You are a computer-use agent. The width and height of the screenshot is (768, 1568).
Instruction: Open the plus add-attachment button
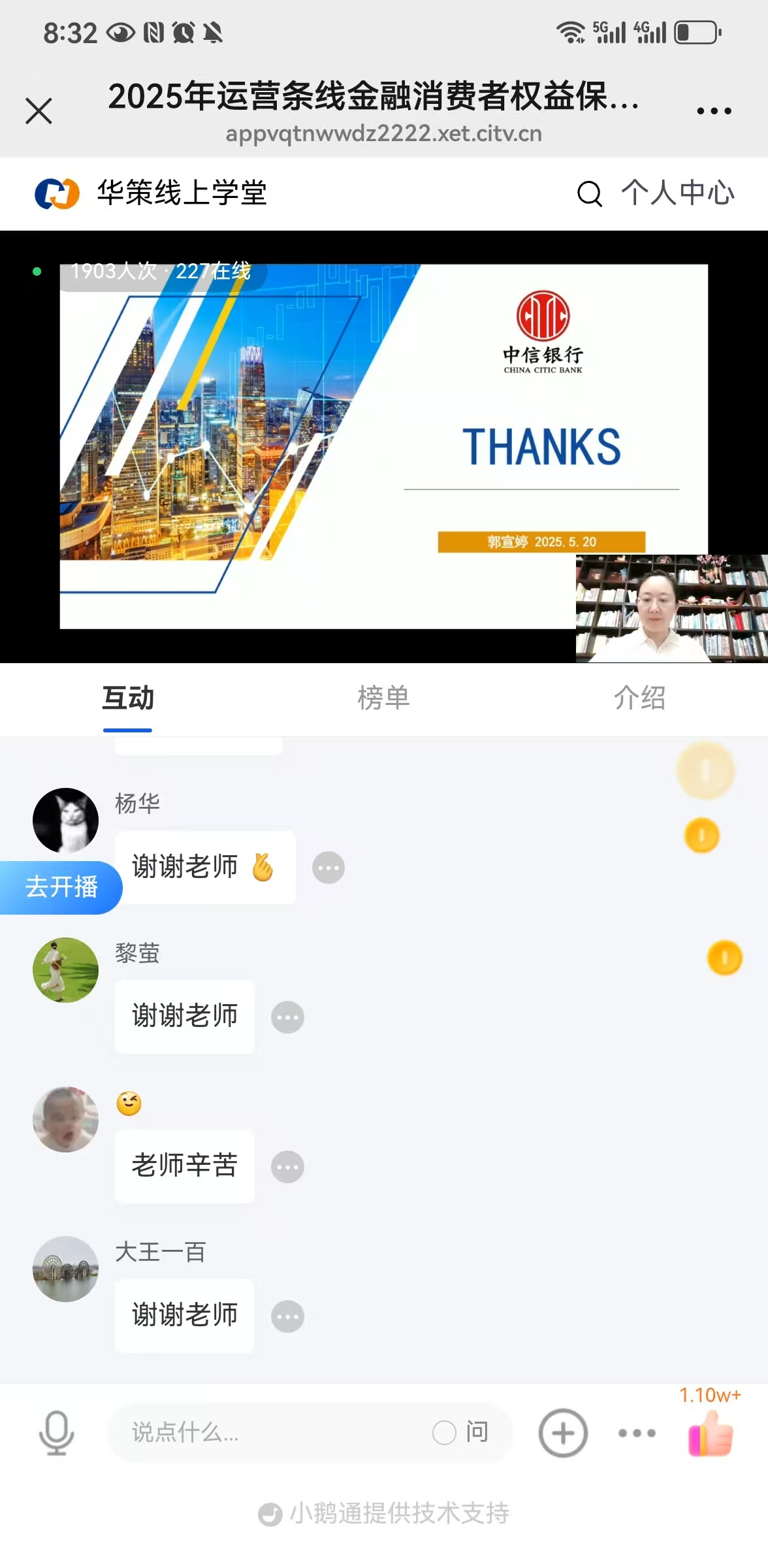(563, 1433)
